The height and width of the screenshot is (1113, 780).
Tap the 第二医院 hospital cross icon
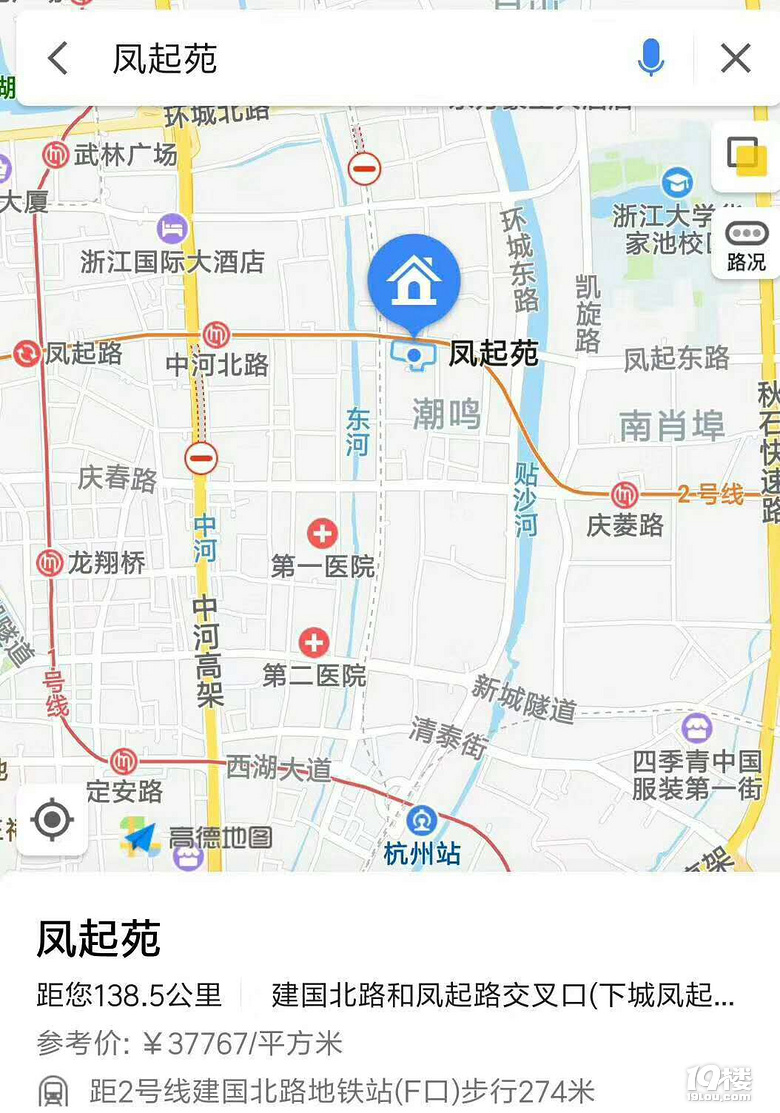[313, 644]
